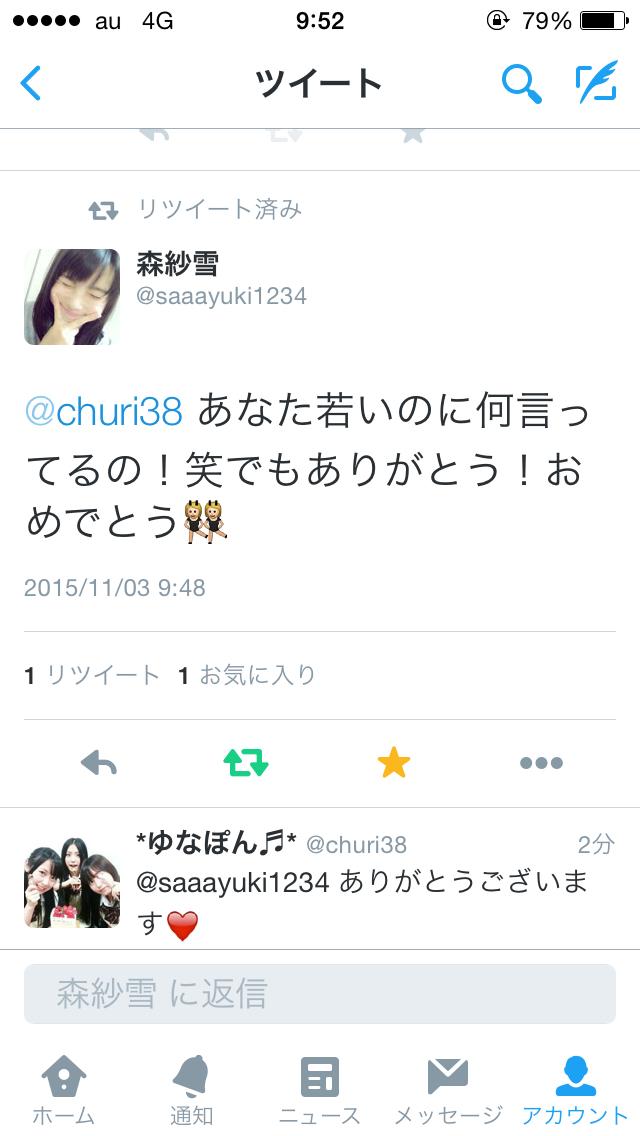The height and width of the screenshot is (1136, 640).
Task: Tap the @churi38 mention link
Action: tap(103, 412)
